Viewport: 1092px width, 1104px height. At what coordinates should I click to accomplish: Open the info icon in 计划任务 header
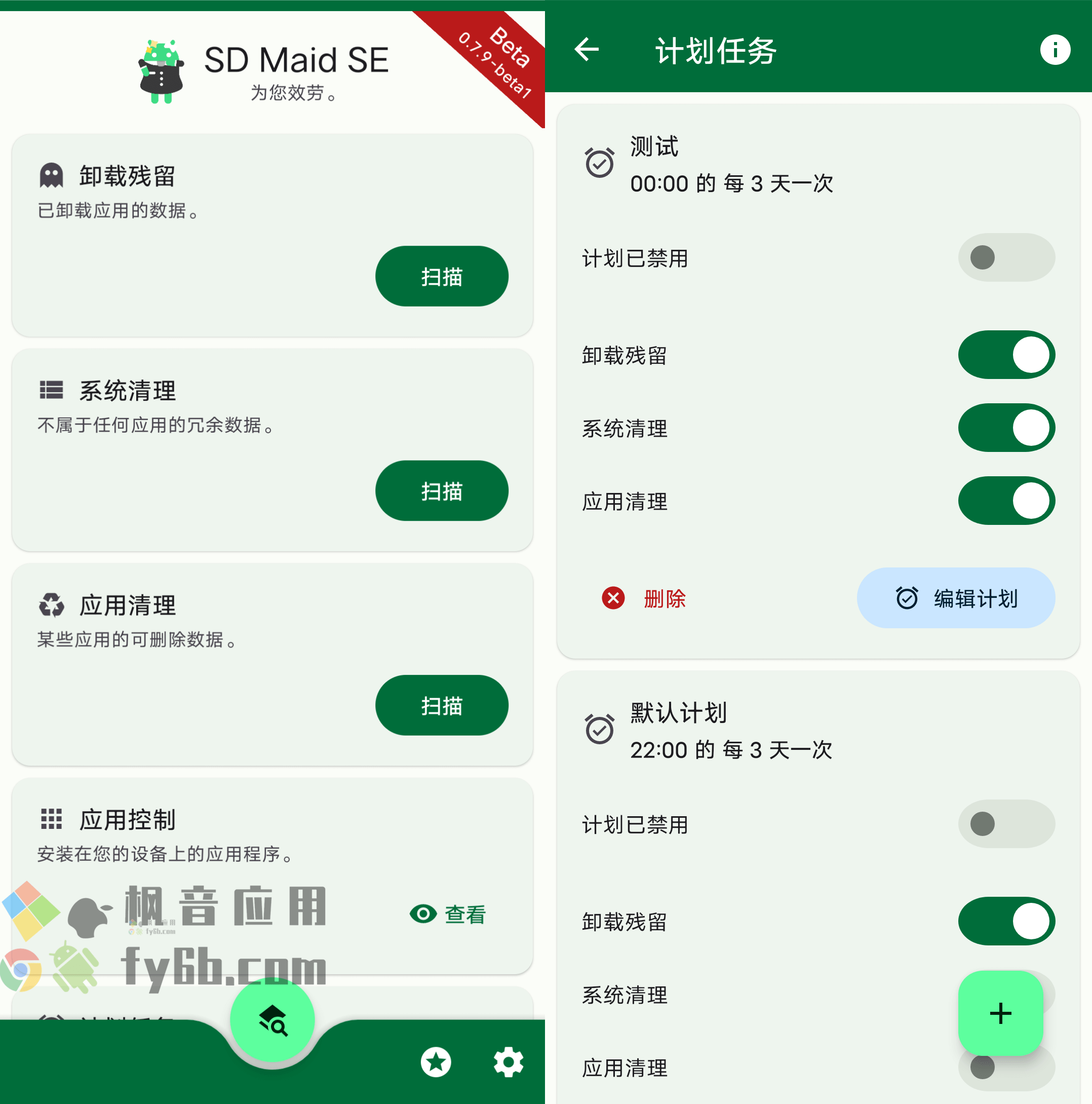(x=1055, y=50)
